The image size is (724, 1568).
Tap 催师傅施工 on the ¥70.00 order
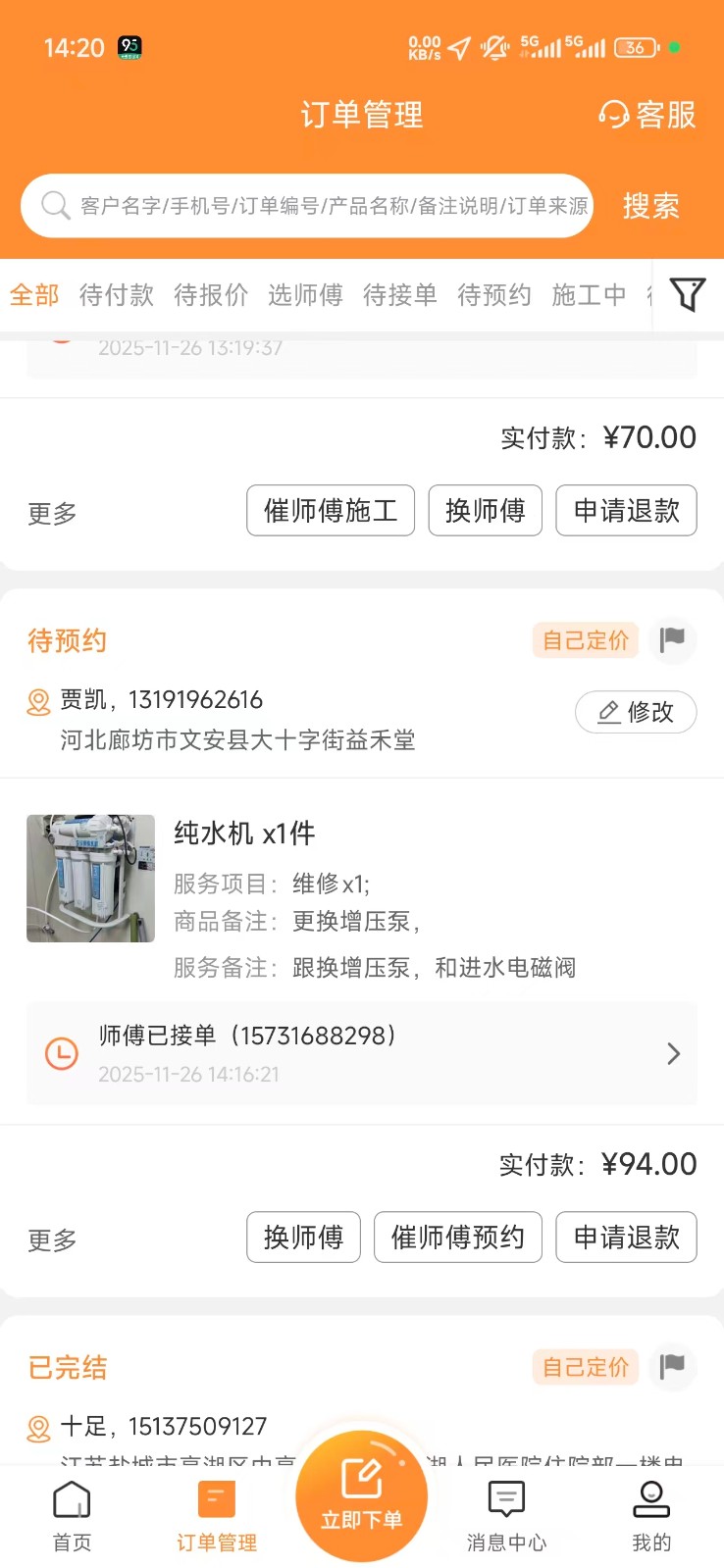[x=331, y=511]
